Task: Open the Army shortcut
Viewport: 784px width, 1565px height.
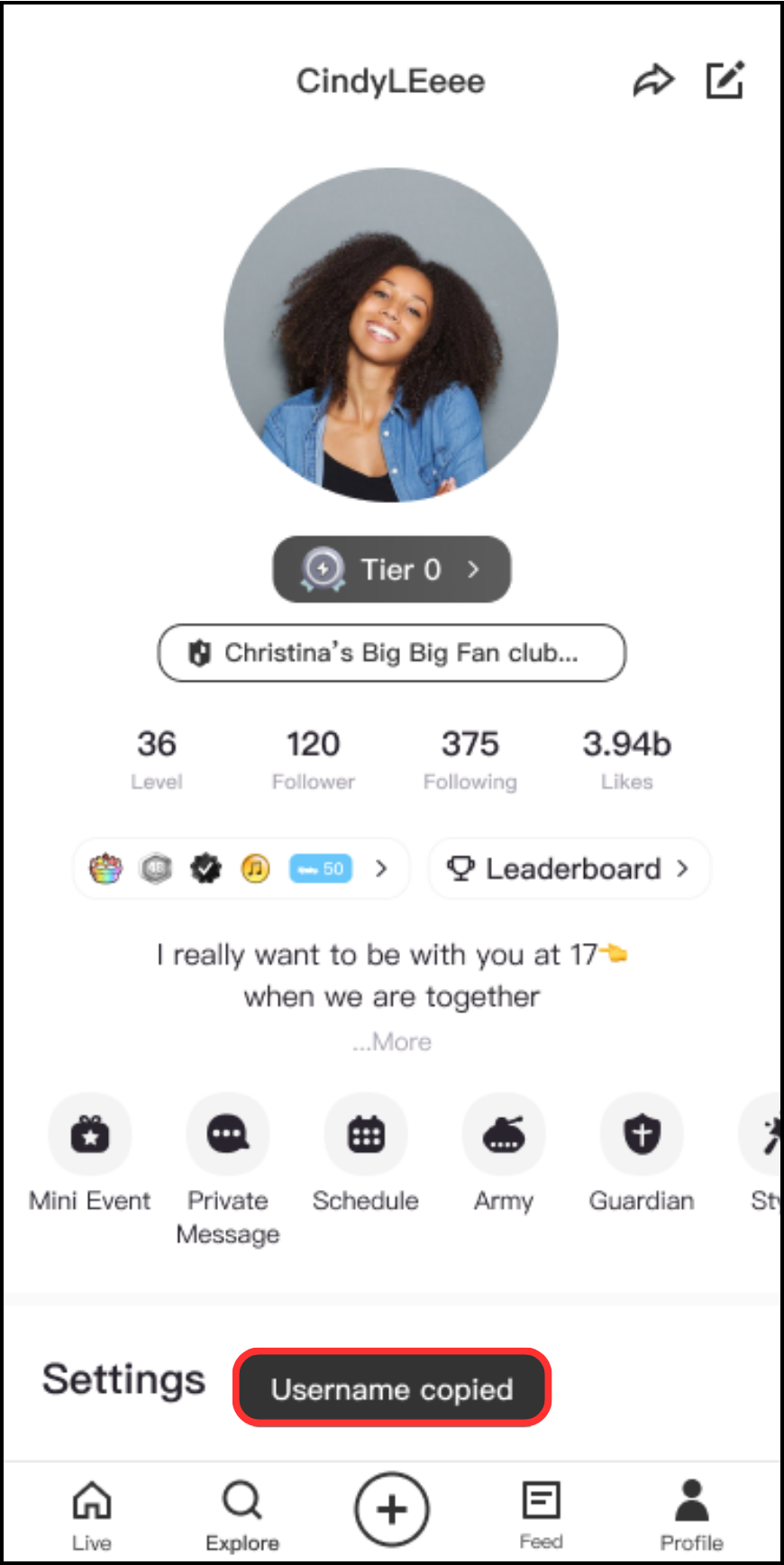Action: (504, 1136)
